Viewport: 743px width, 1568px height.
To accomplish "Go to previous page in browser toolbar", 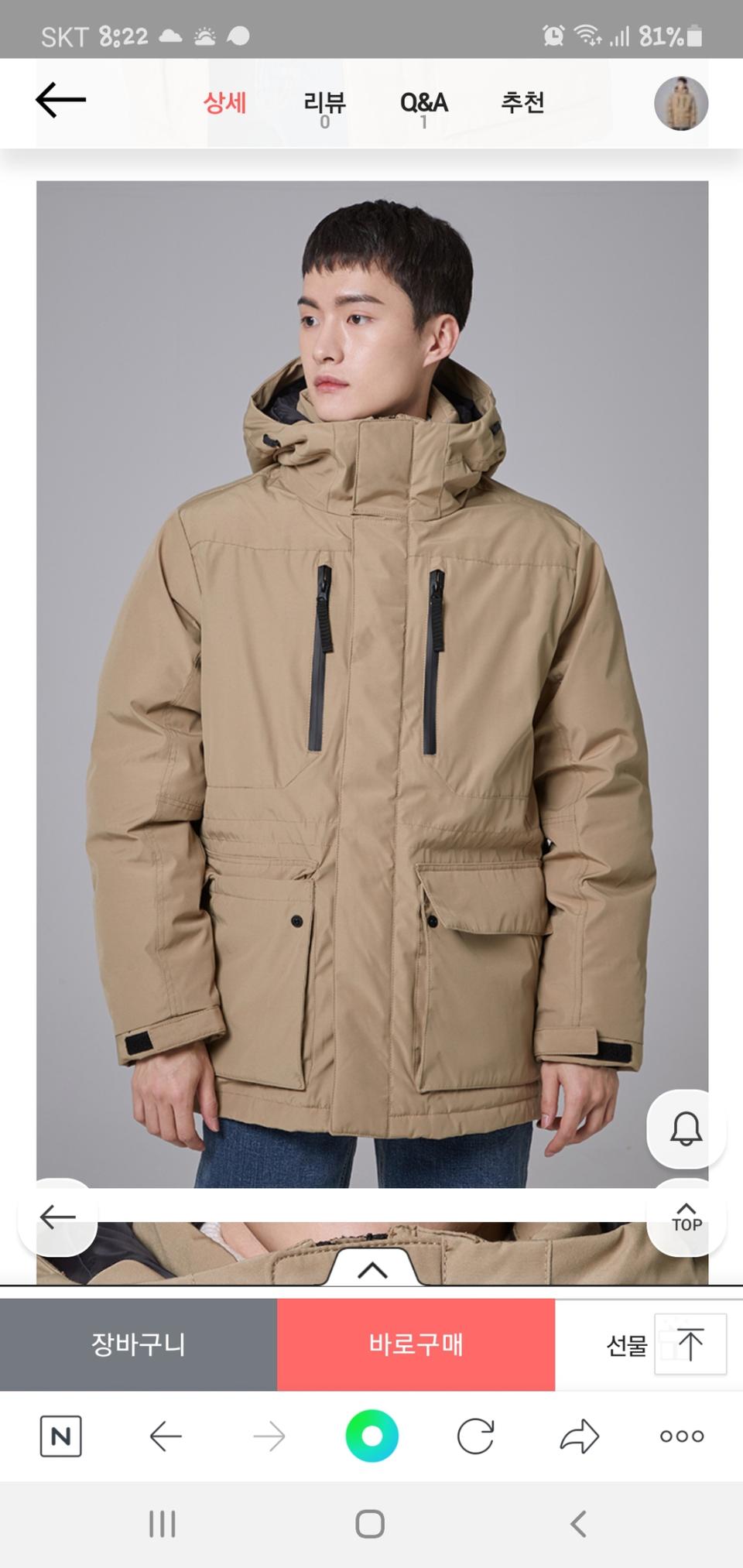I will pos(166,1436).
